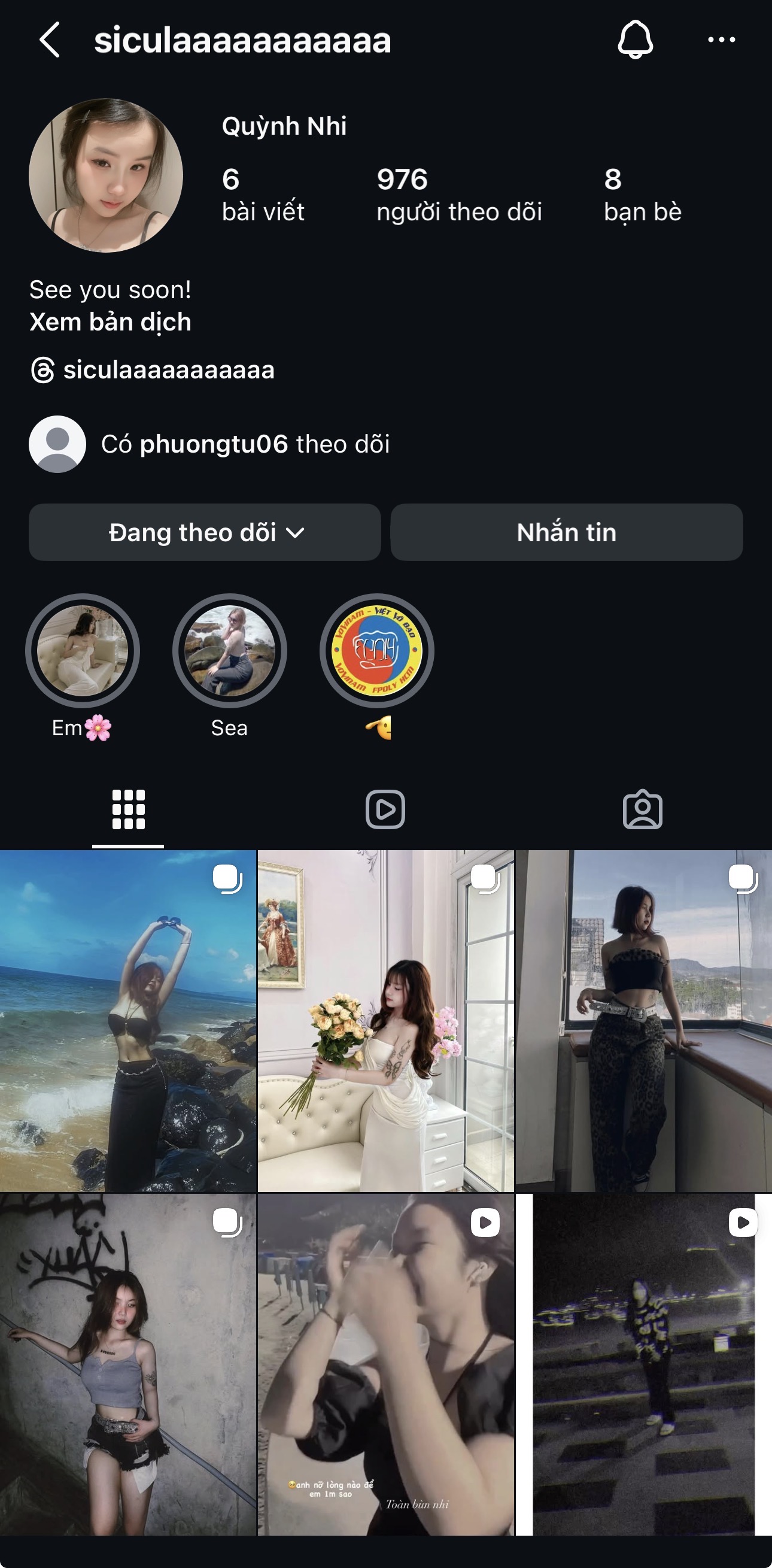Open the beach post with raised arms
This screenshot has height=1568, width=772.
pyautogui.click(x=127, y=1021)
